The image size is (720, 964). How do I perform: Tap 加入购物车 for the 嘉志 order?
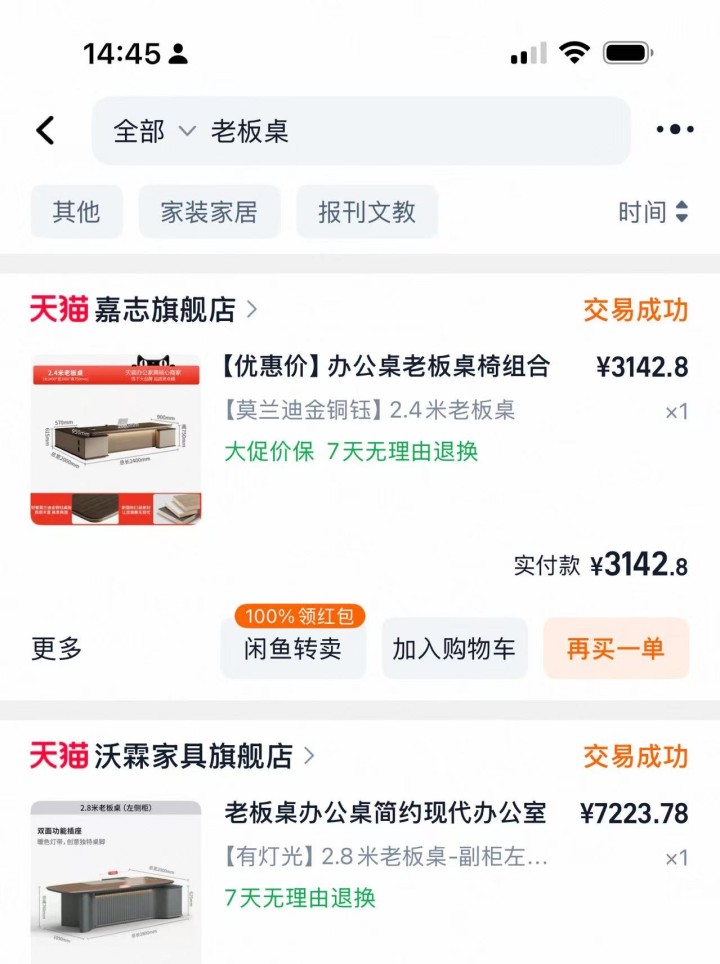pyautogui.click(x=454, y=649)
